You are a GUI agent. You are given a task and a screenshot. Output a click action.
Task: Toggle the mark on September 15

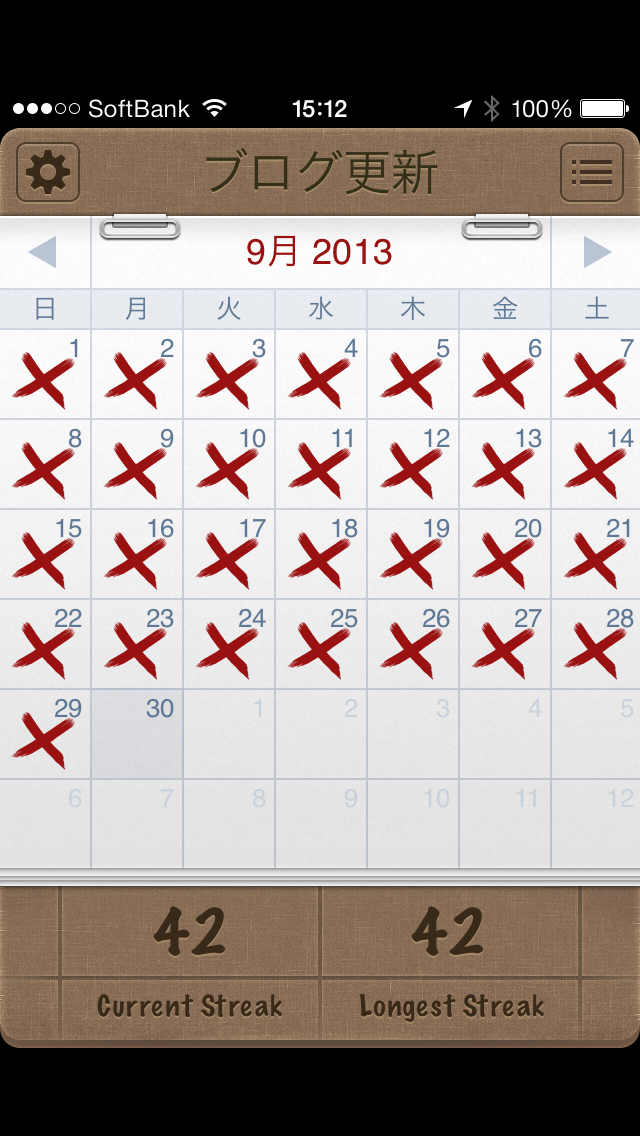[x=45, y=554]
